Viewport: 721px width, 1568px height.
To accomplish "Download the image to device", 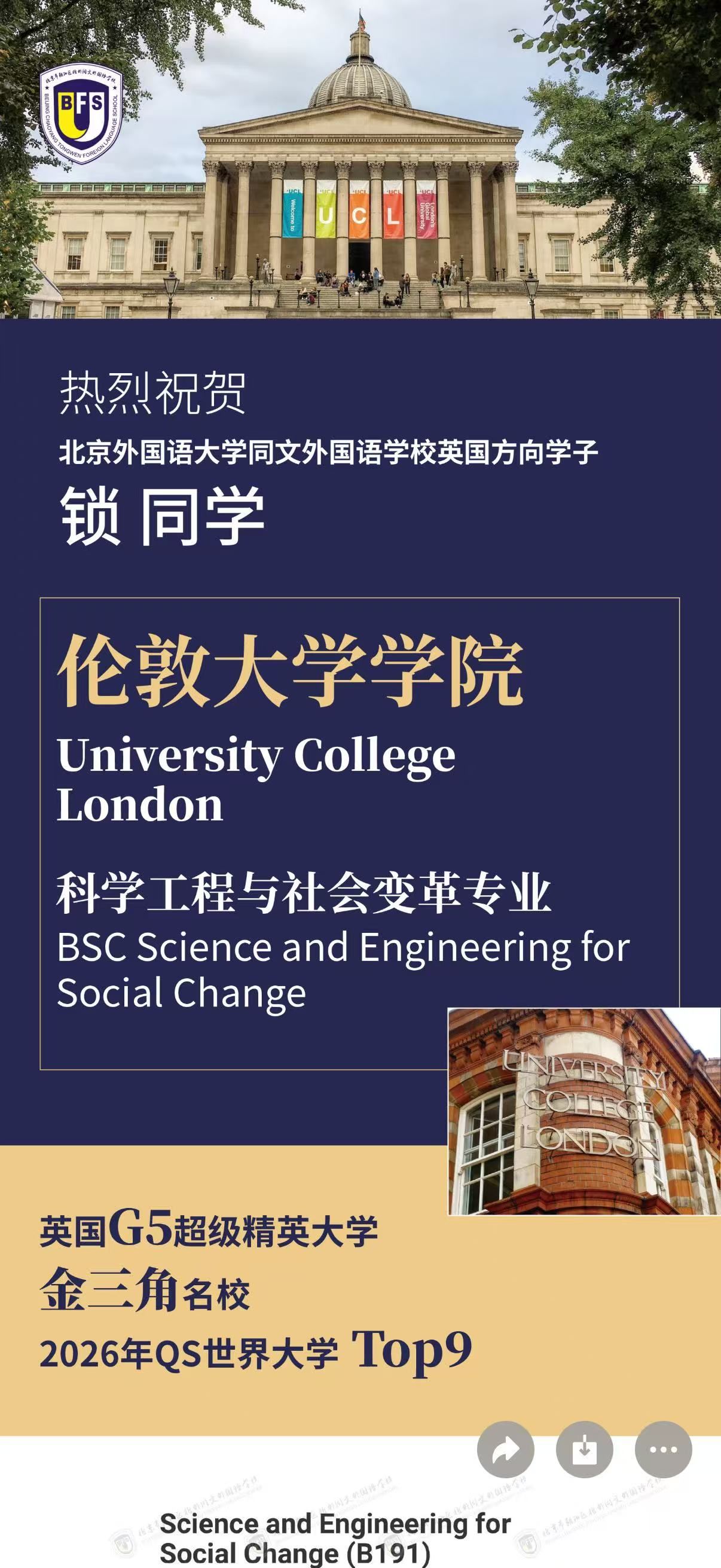I will coord(584,1450).
